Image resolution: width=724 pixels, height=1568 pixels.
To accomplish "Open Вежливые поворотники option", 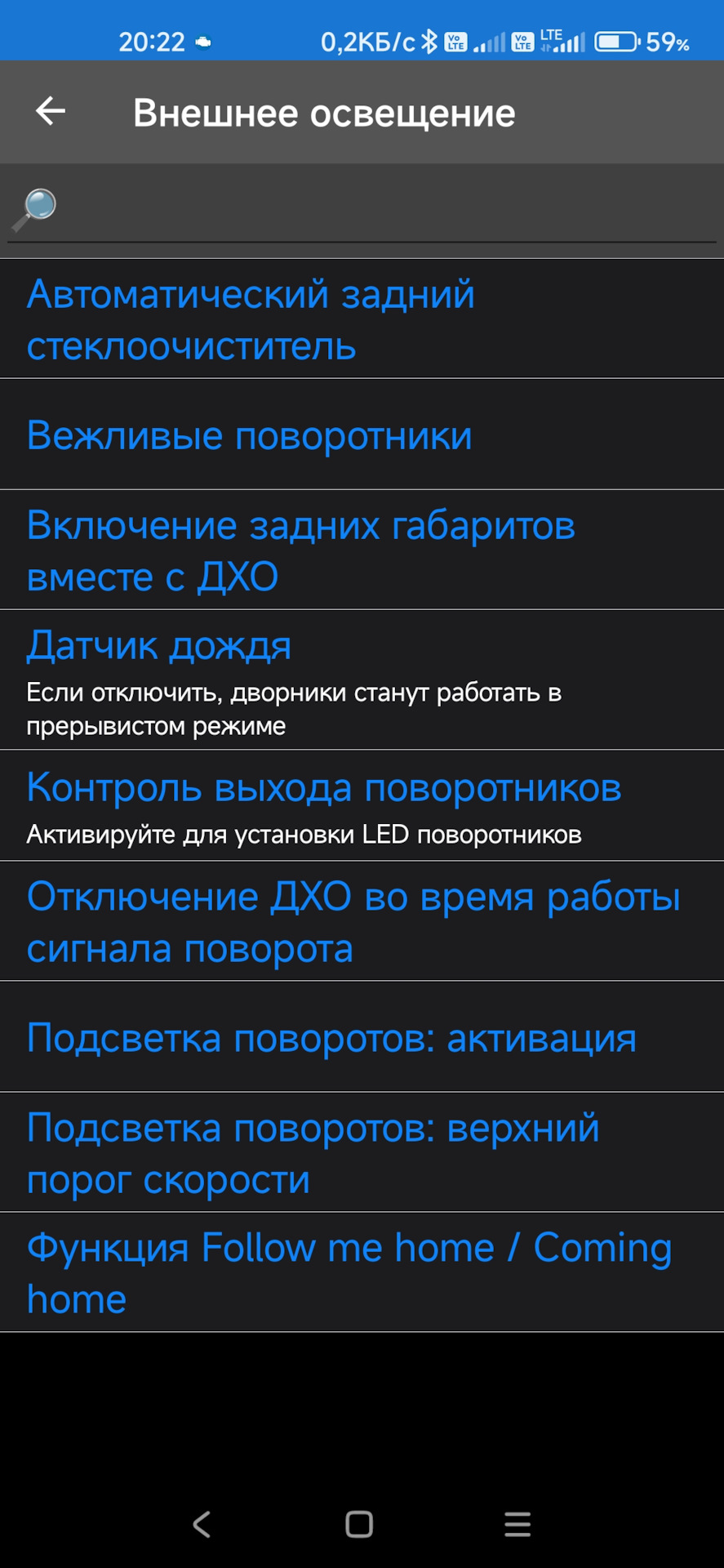I will pyautogui.click(x=362, y=435).
